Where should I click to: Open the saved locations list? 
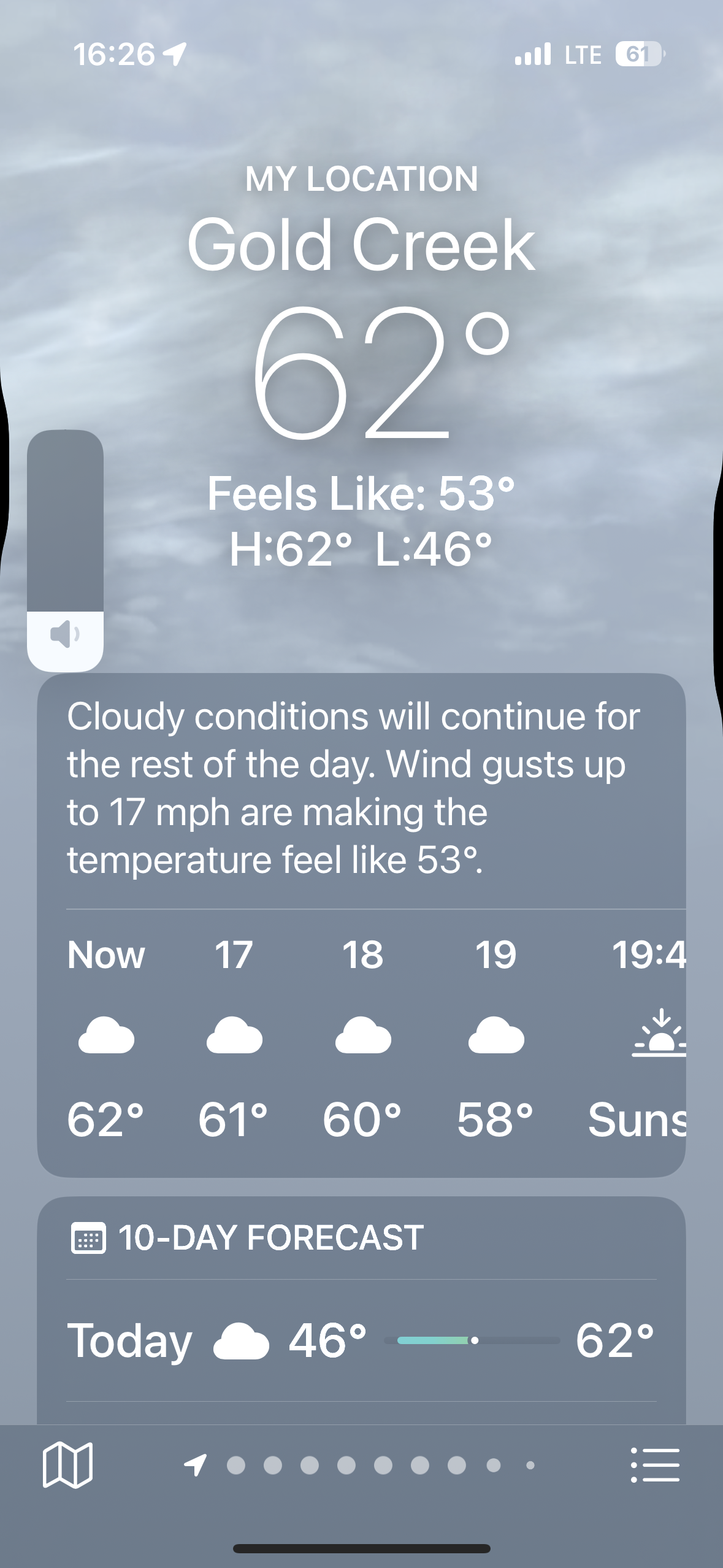pos(655,1464)
